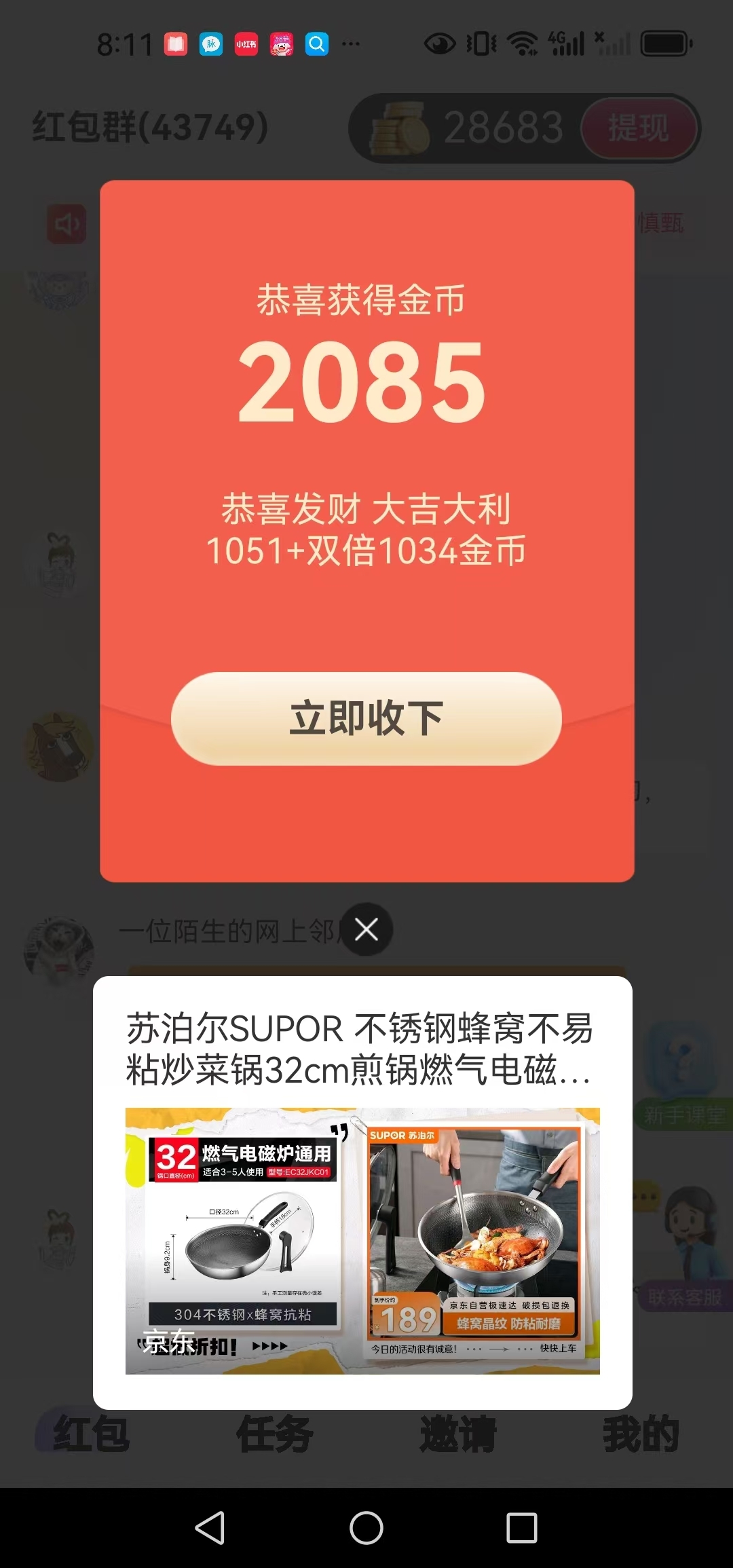Open the Xiaohongshu app icon in status bar

point(246,43)
